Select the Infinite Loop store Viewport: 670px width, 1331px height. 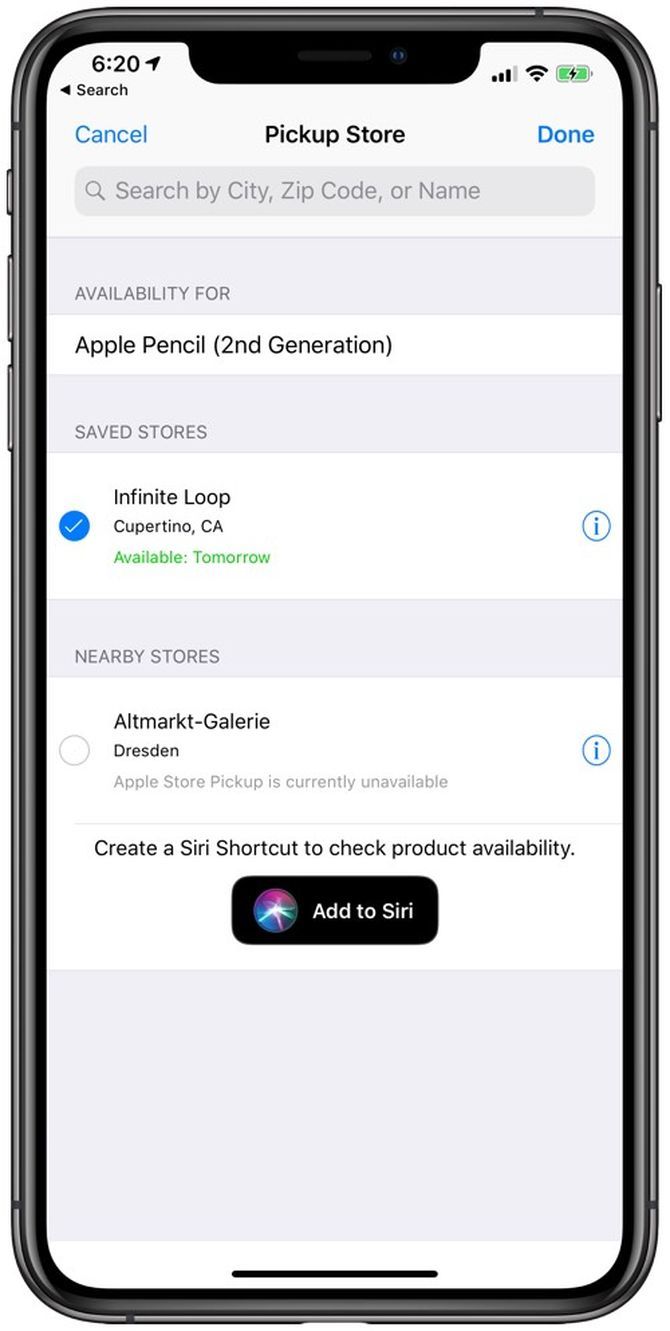pyautogui.click(x=75, y=526)
